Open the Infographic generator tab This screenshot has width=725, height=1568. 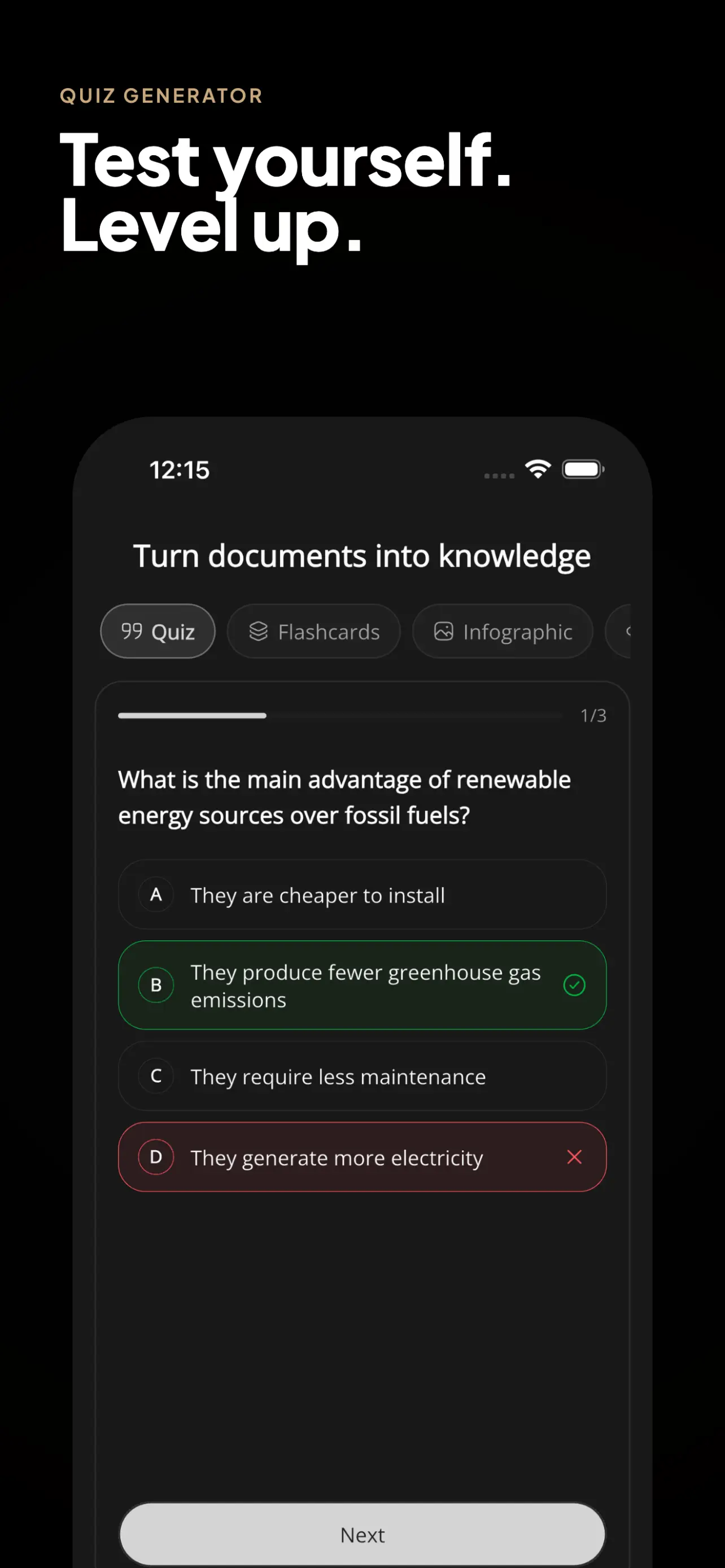coord(501,631)
